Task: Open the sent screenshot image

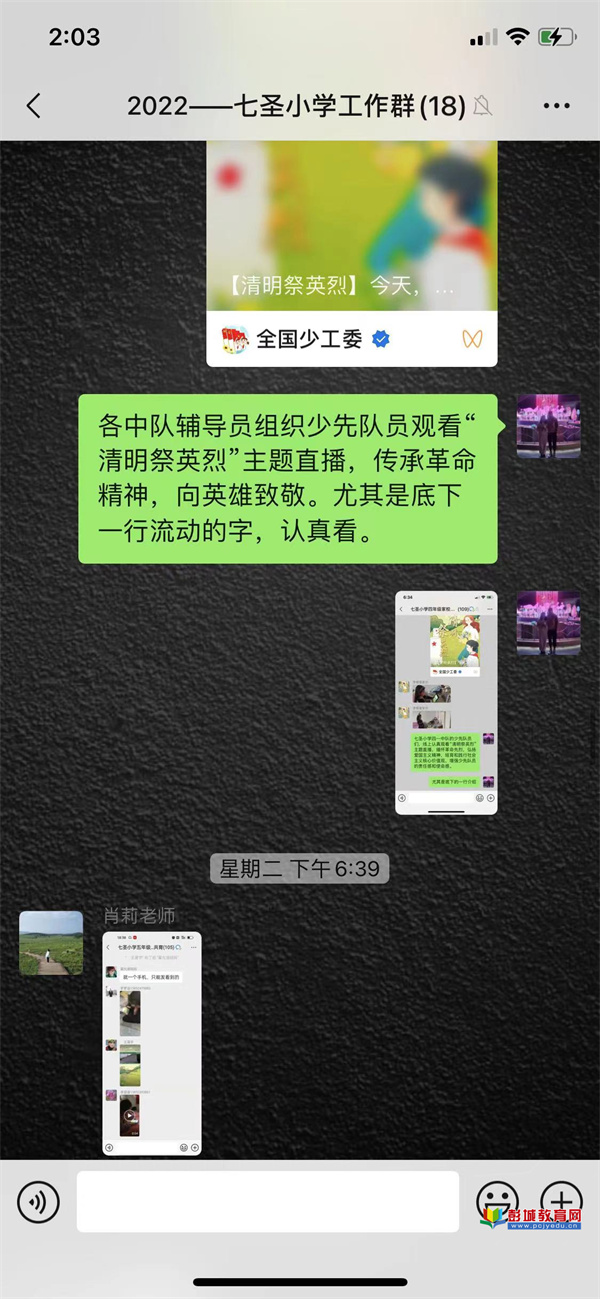Action: pyautogui.click(x=446, y=702)
